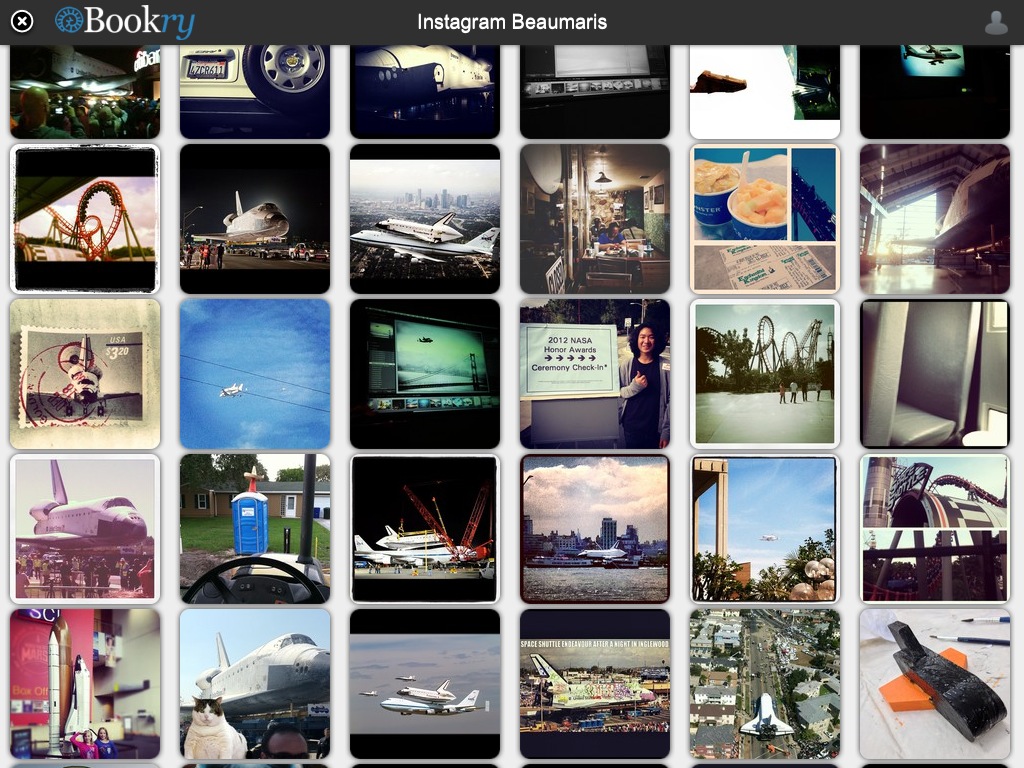View the Endeavour in Inglewood photo
The height and width of the screenshot is (768, 1024).
[x=595, y=684]
